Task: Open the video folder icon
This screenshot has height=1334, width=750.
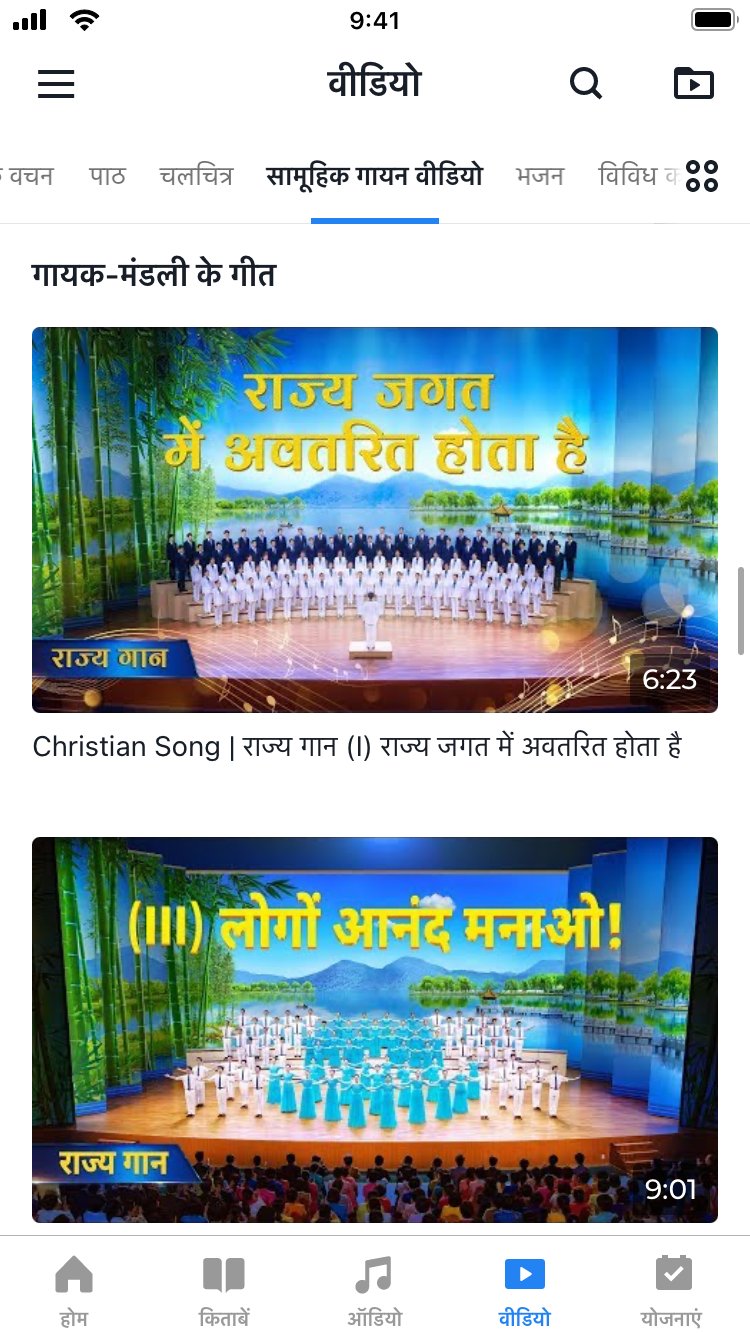Action: point(694,83)
